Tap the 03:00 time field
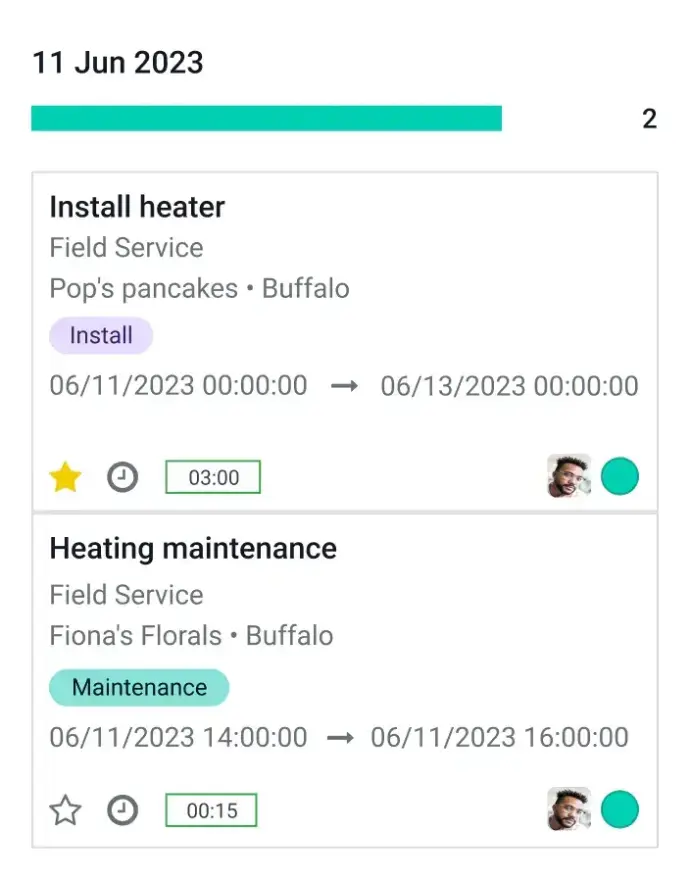 pyautogui.click(x=213, y=477)
